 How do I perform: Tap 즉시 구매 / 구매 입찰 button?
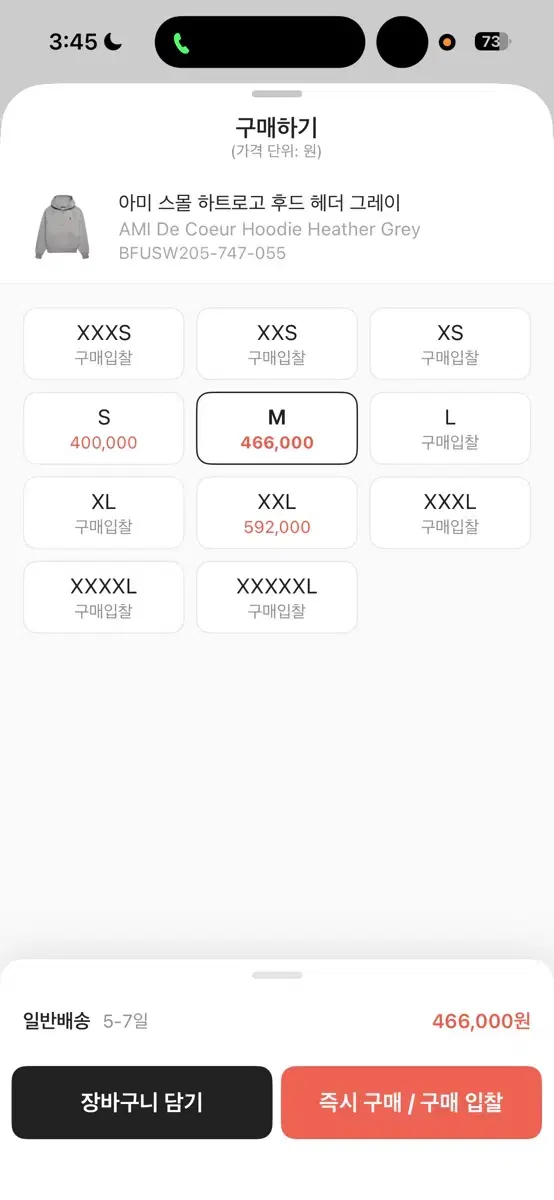click(411, 1102)
